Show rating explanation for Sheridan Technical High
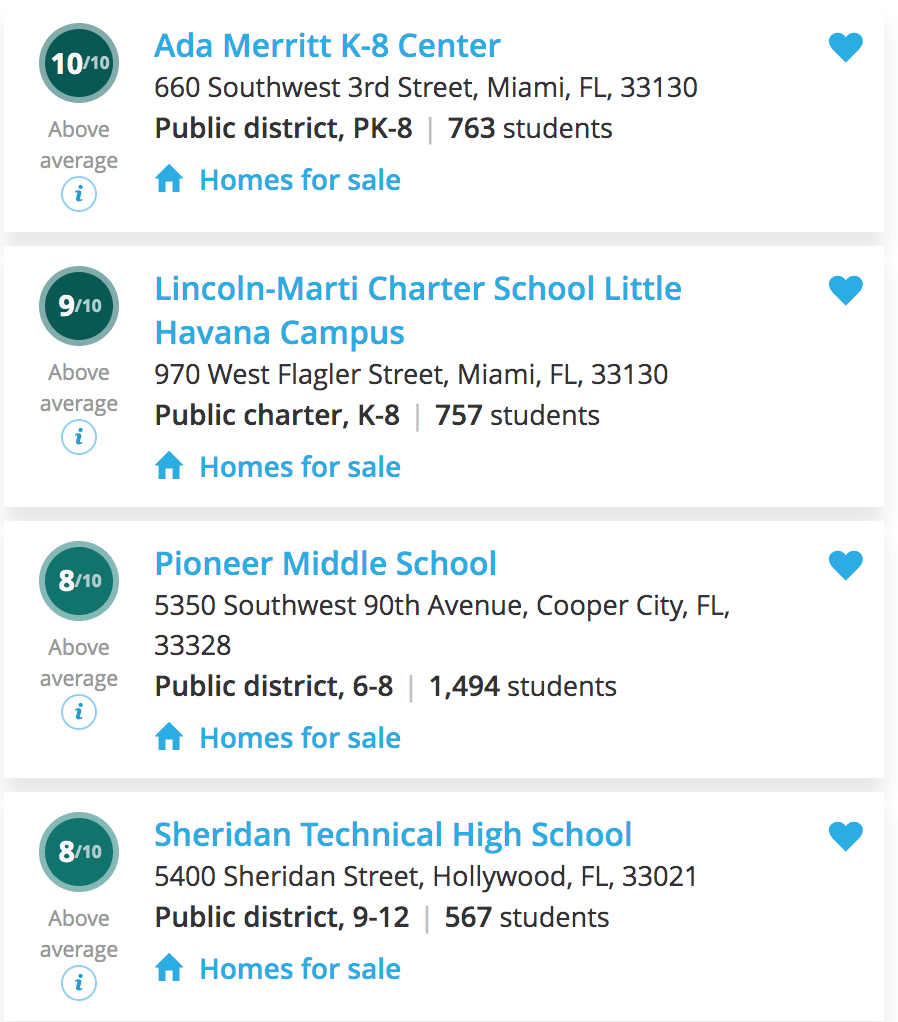This screenshot has width=898, height=1022. click(x=79, y=983)
